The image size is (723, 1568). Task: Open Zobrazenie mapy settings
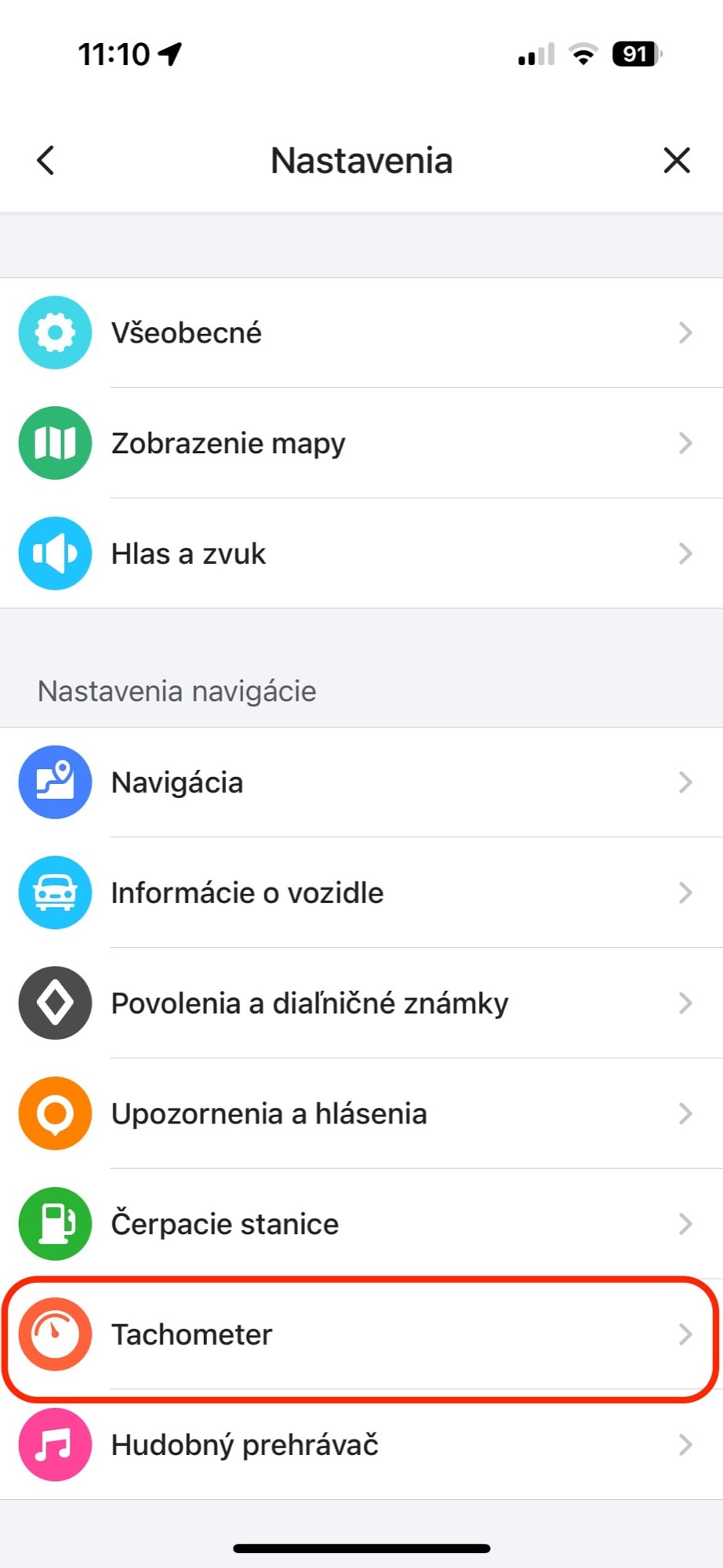pos(361,443)
